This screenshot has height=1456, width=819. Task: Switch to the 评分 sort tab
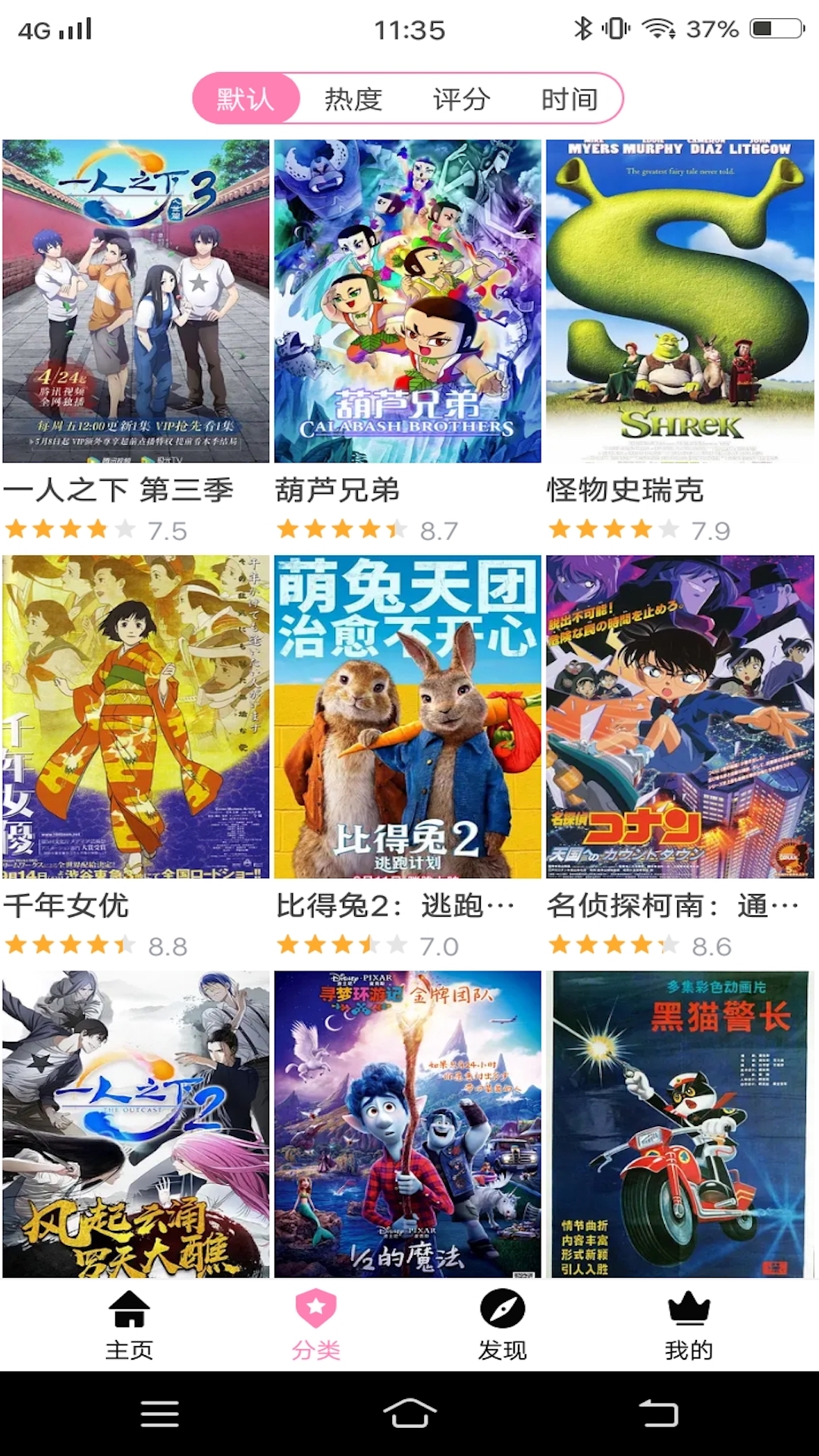(462, 98)
